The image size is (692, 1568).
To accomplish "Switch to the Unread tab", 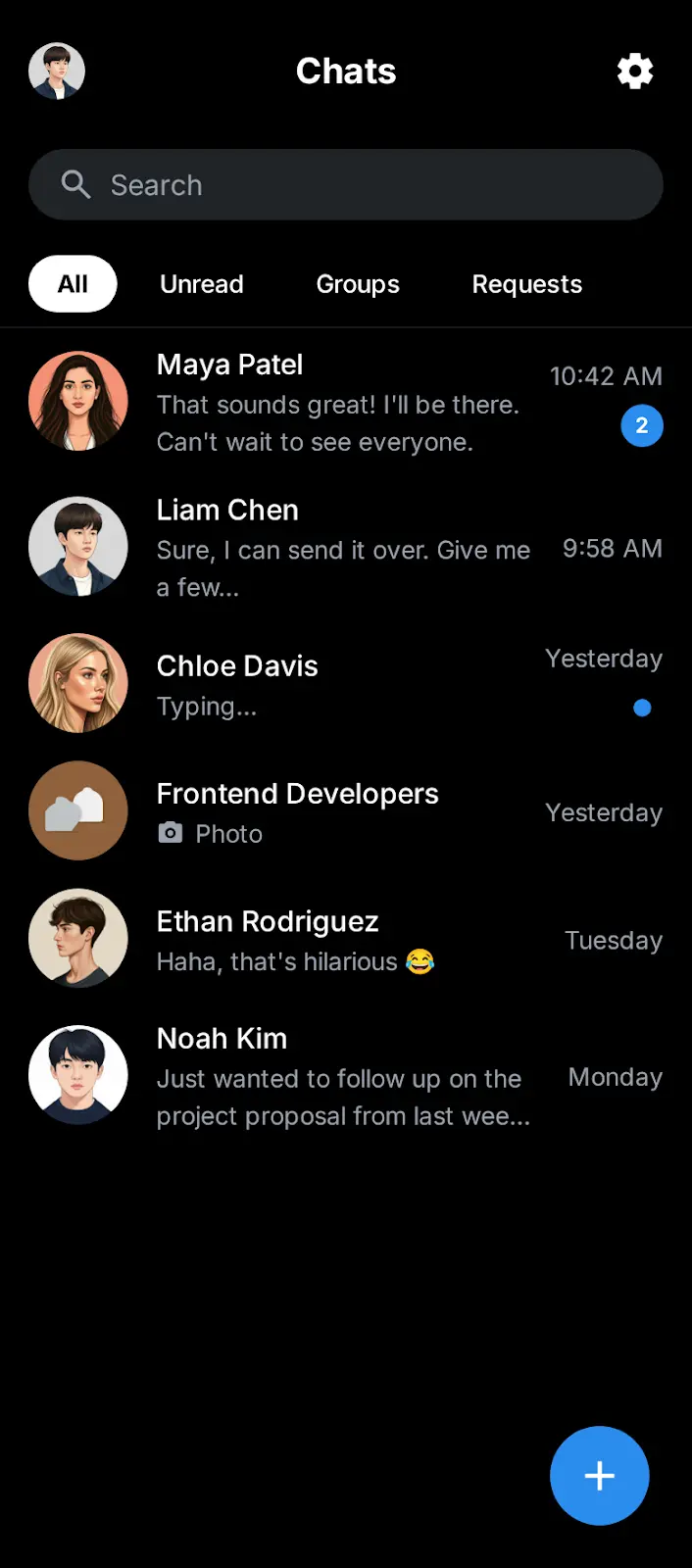I will pyautogui.click(x=202, y=284).
